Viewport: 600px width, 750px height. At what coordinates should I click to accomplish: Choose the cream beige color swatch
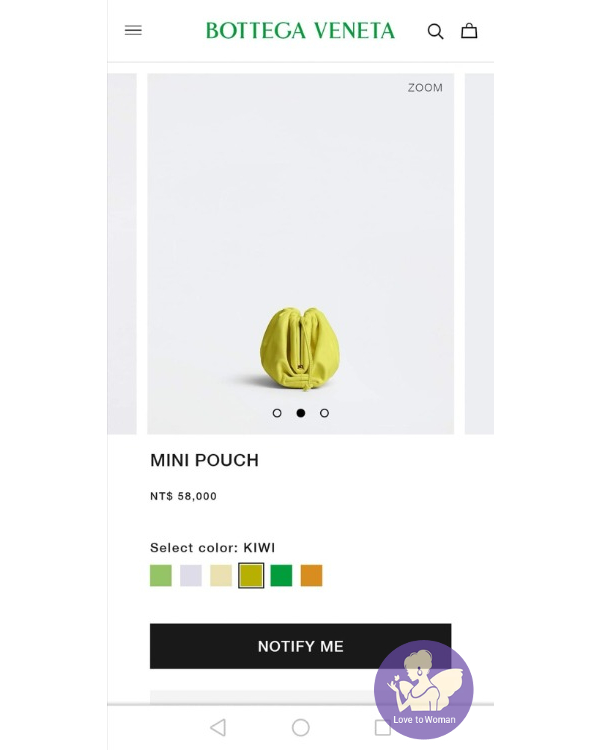pos(221,576)
